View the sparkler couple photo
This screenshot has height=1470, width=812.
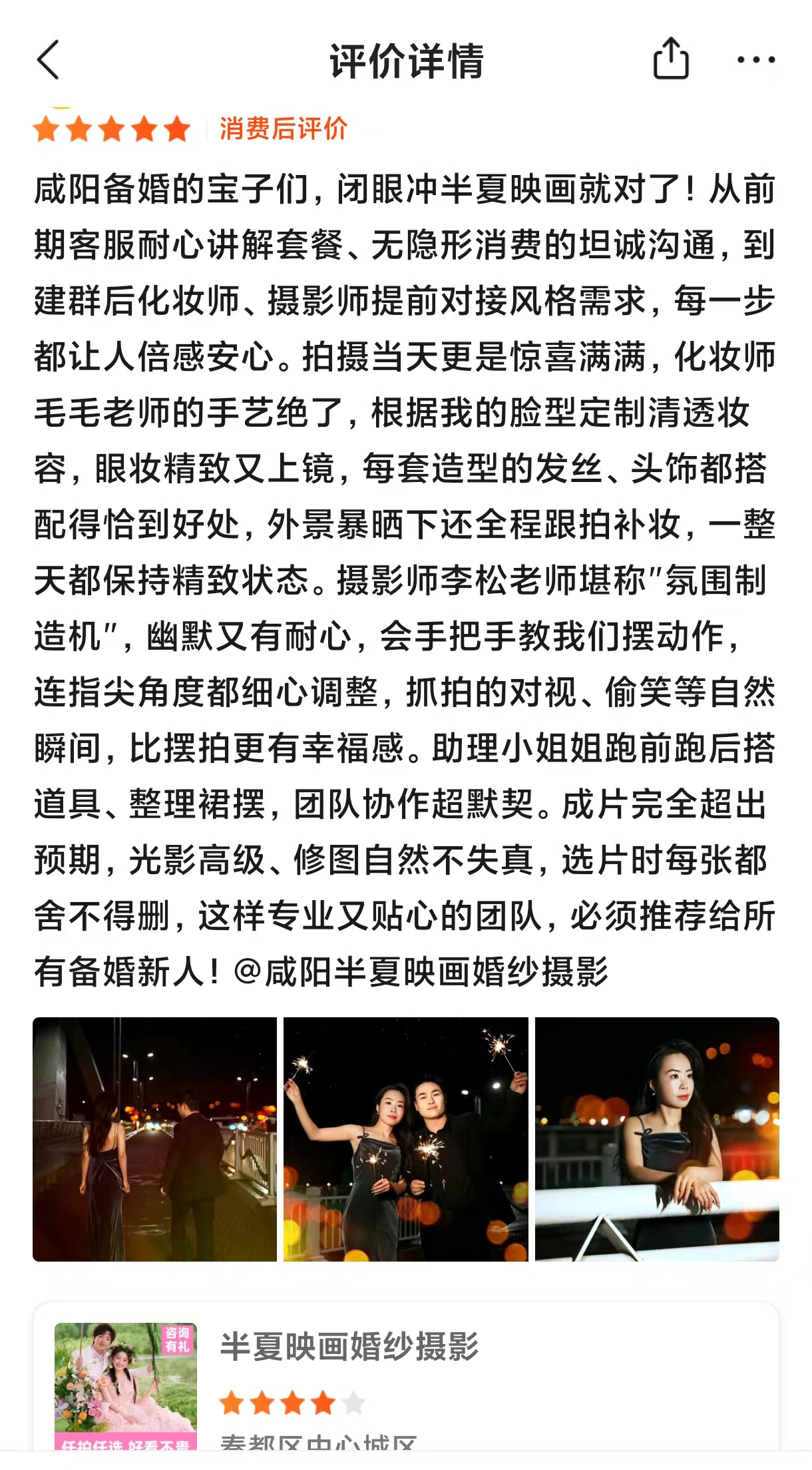pyautogui.click(x=405, y=1139)
